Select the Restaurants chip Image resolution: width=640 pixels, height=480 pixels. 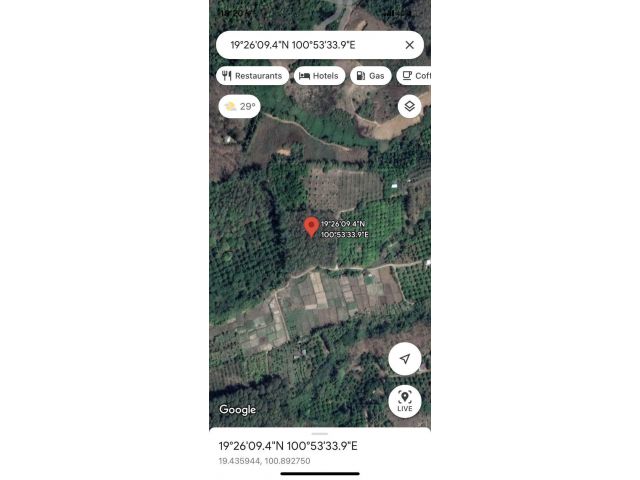[253, 75]
